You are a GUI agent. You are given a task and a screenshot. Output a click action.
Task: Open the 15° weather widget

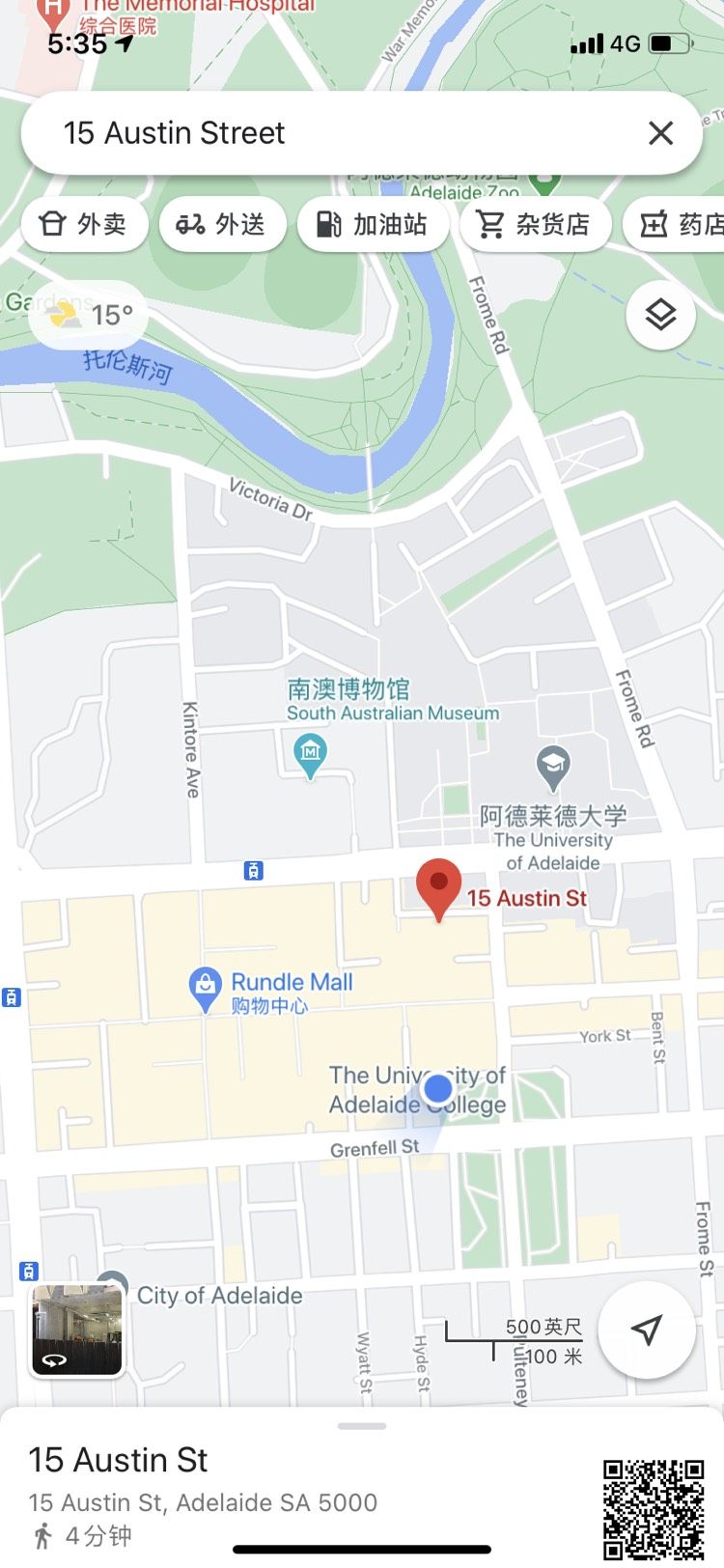pos(89,315)
